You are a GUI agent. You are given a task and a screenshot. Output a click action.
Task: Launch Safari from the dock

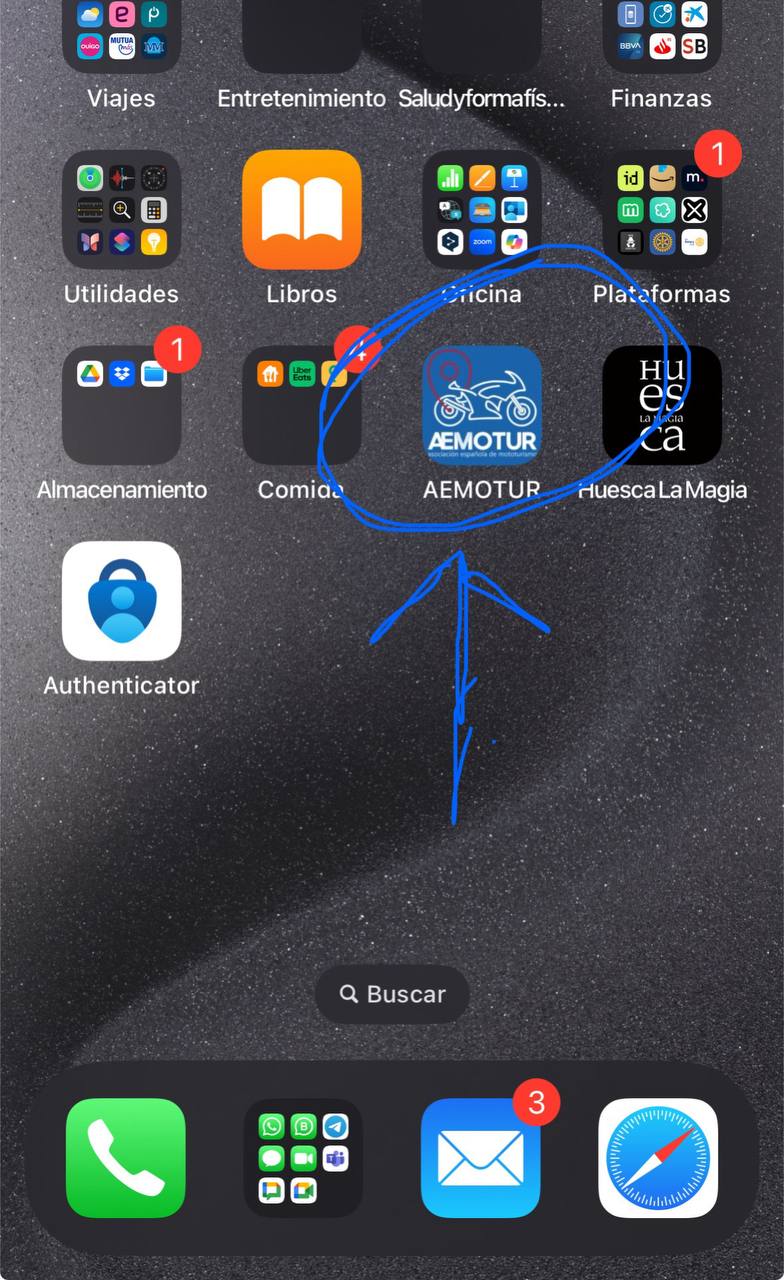658,1158
